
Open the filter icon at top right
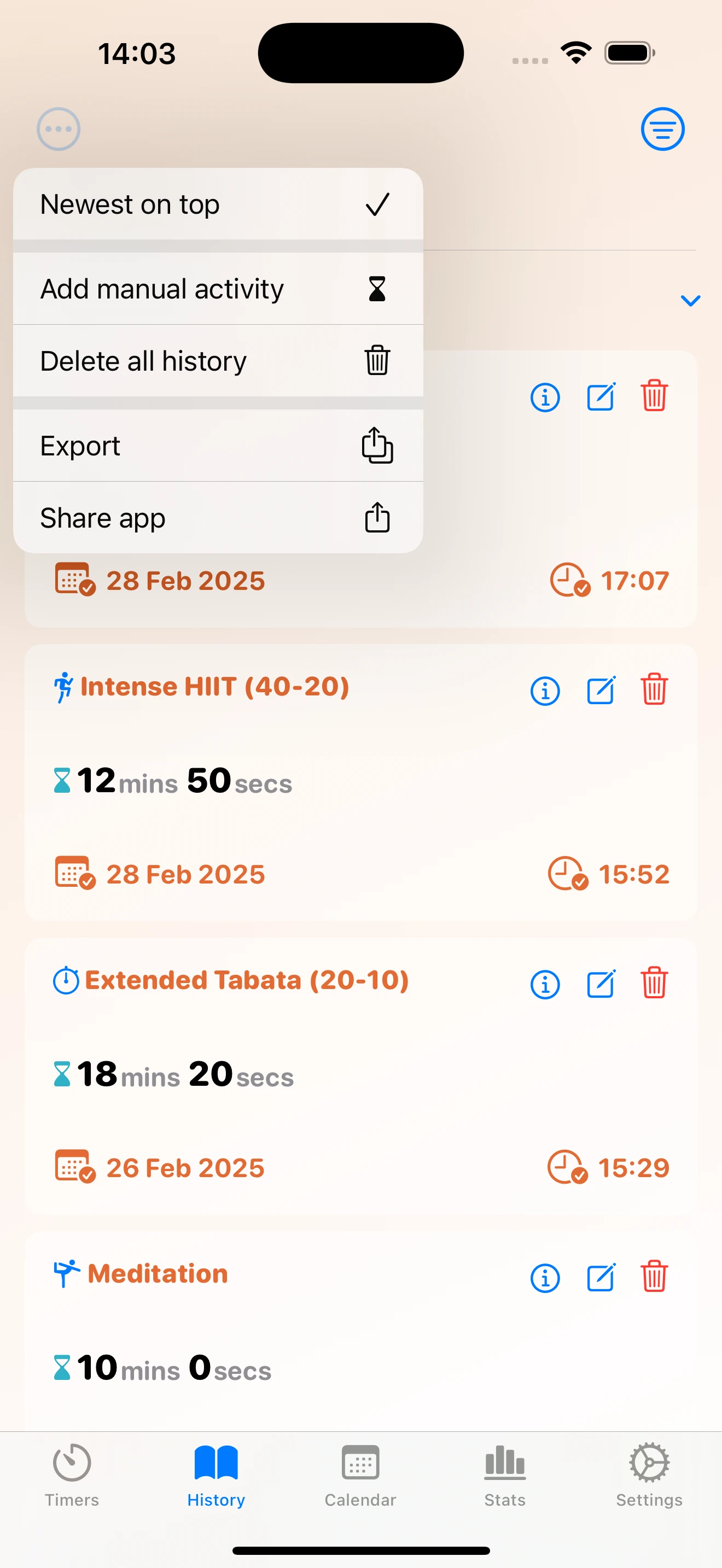[x=662, y=129]
